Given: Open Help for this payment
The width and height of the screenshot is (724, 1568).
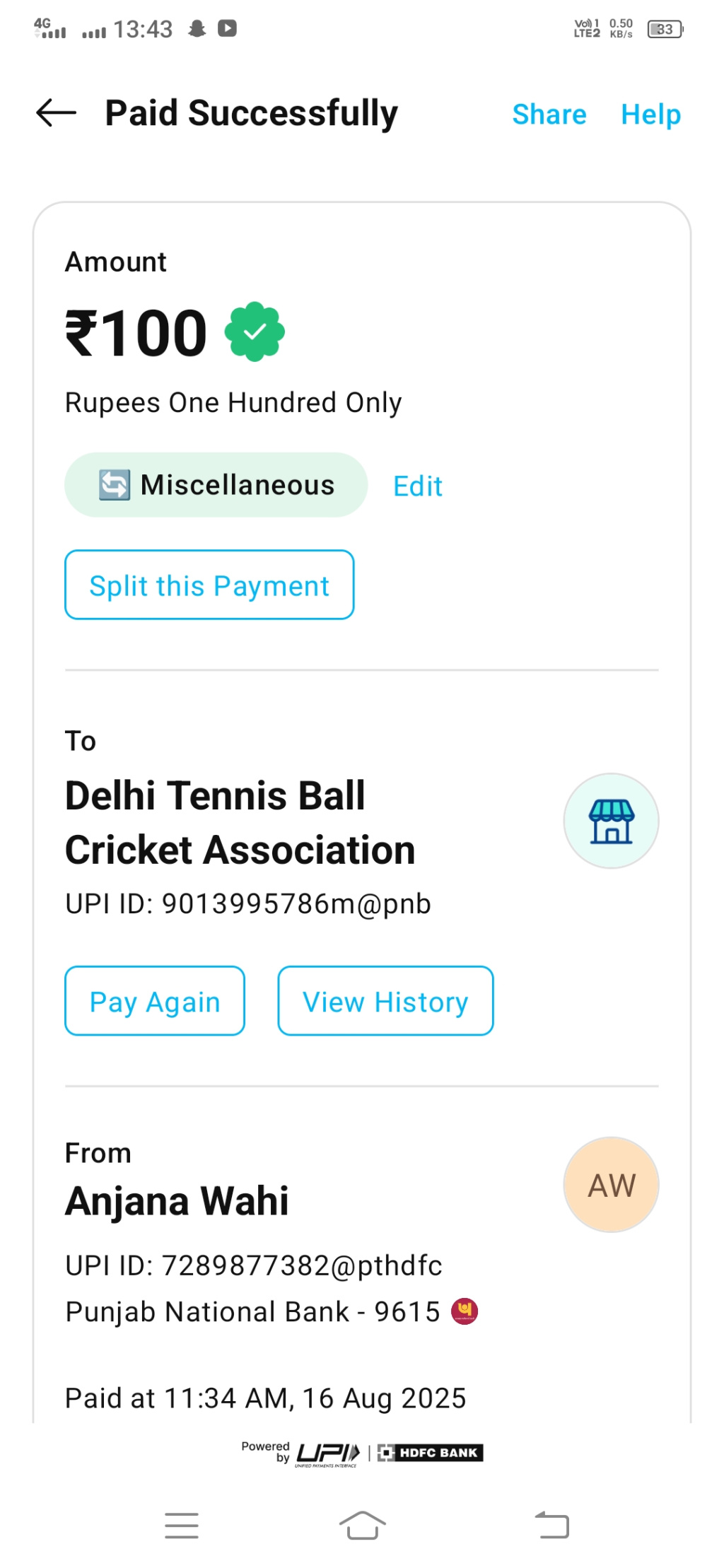Looking at the screenshot, I should [x=650, y=115].
